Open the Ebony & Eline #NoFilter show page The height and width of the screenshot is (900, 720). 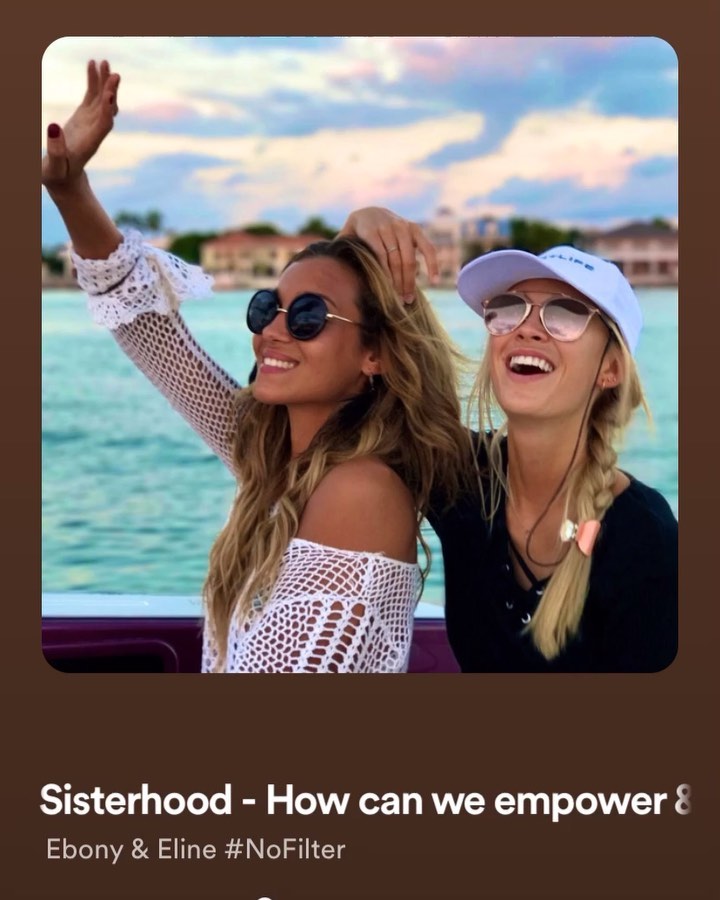click(x=196, y=850)
